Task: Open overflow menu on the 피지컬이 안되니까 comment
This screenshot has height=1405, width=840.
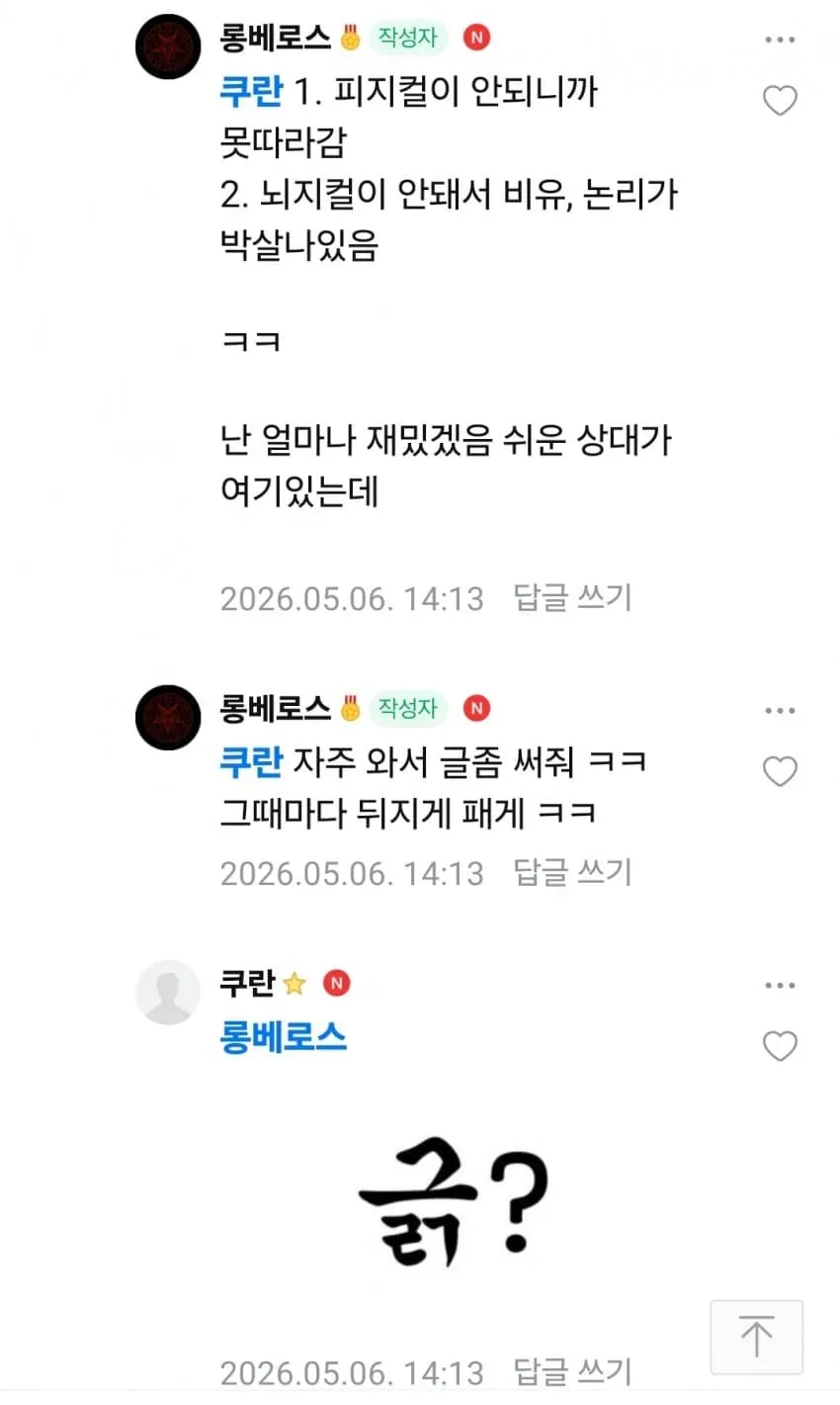Action: coord(780,41)
